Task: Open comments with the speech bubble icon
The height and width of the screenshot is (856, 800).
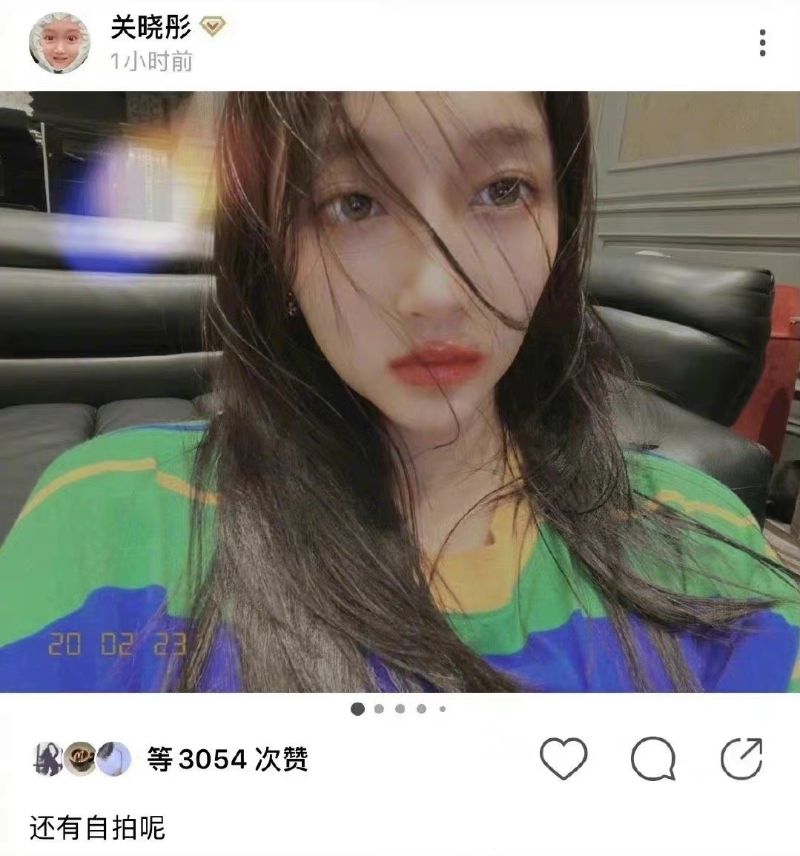Action: click(x=653, y=759)
